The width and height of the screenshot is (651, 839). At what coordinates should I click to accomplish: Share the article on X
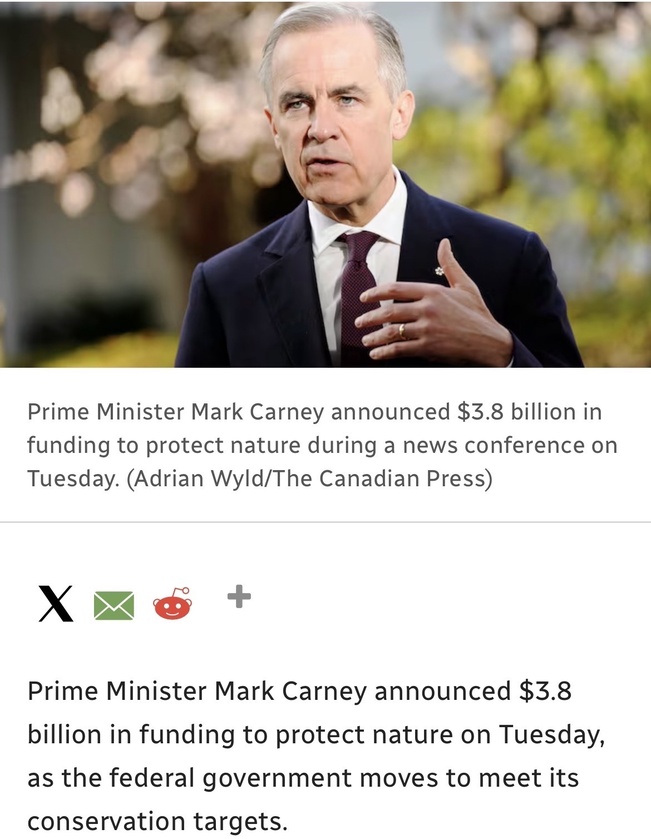(56, 603)
